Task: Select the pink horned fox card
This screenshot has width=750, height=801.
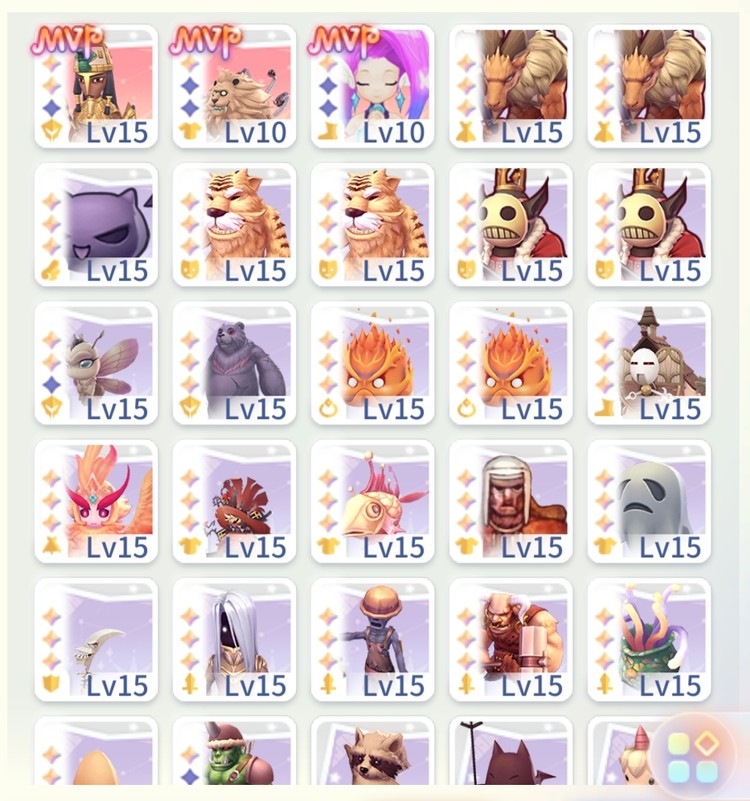Action: click(96, 501)
